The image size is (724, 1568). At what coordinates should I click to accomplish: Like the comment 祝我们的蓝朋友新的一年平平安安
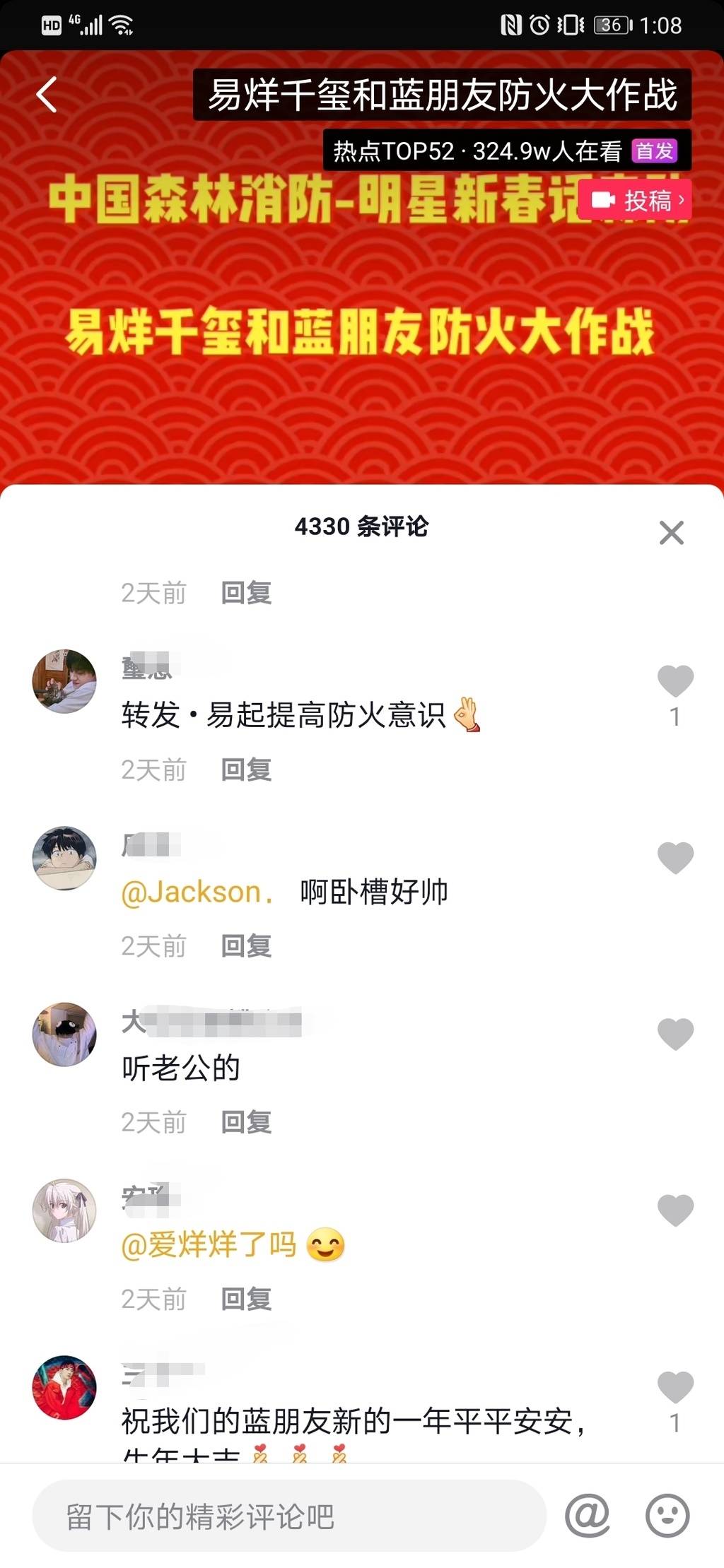(675, 1387)
